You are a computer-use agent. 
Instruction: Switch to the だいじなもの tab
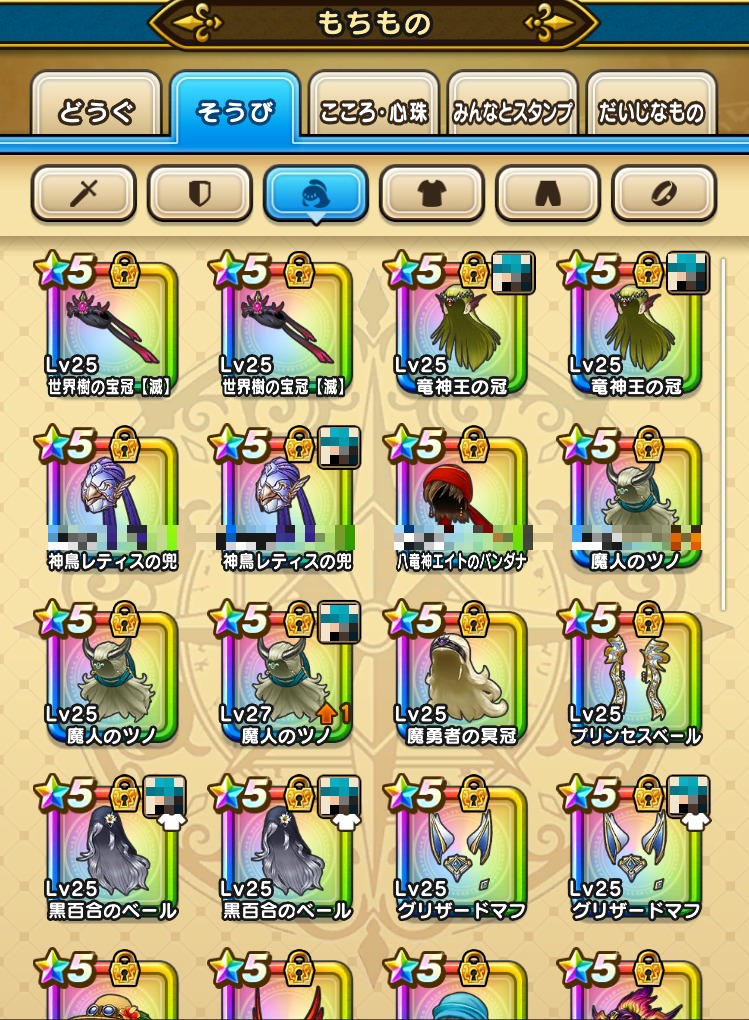(651, 111)
